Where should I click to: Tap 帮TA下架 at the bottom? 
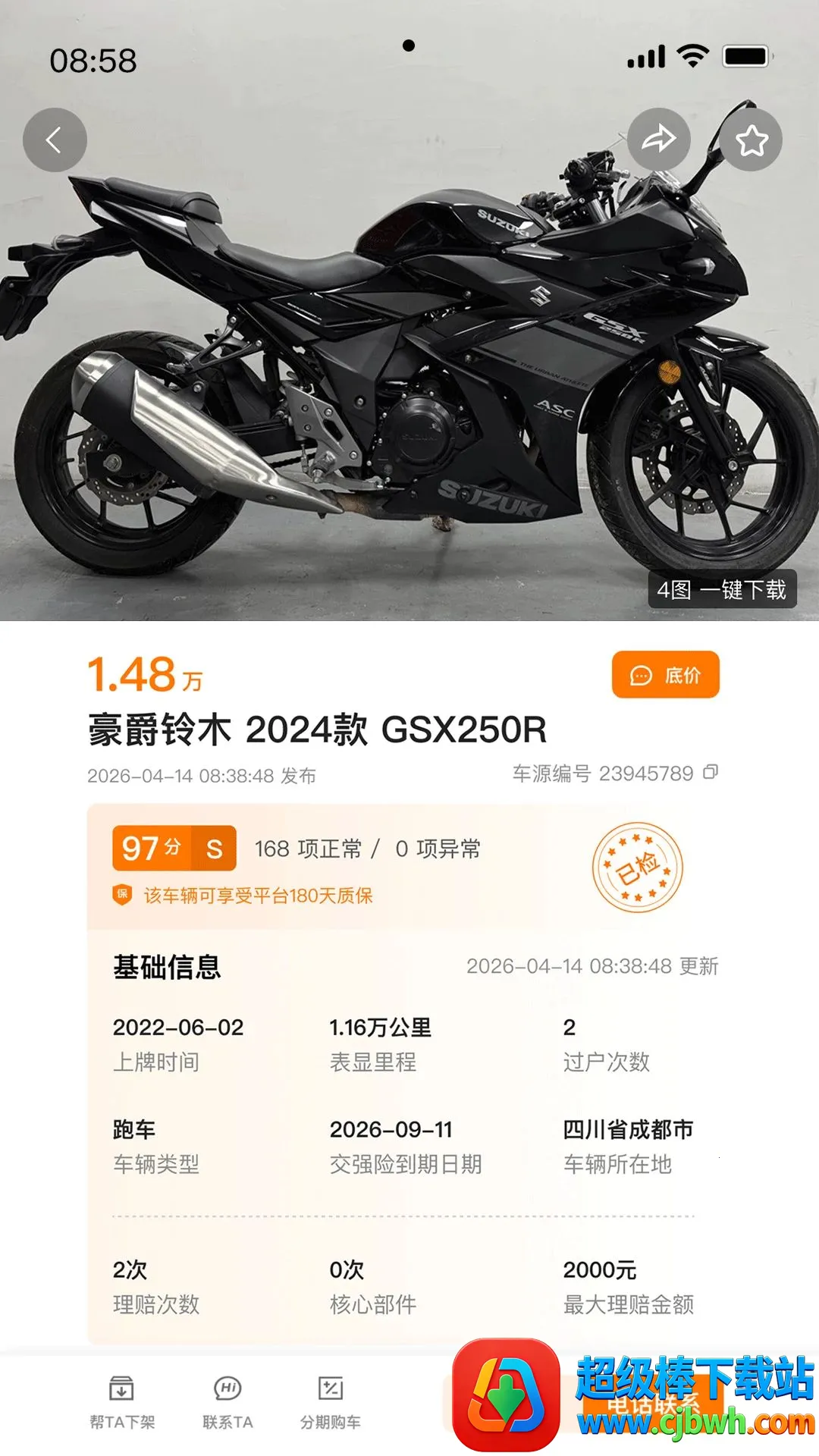click(x=122, y=1403)
